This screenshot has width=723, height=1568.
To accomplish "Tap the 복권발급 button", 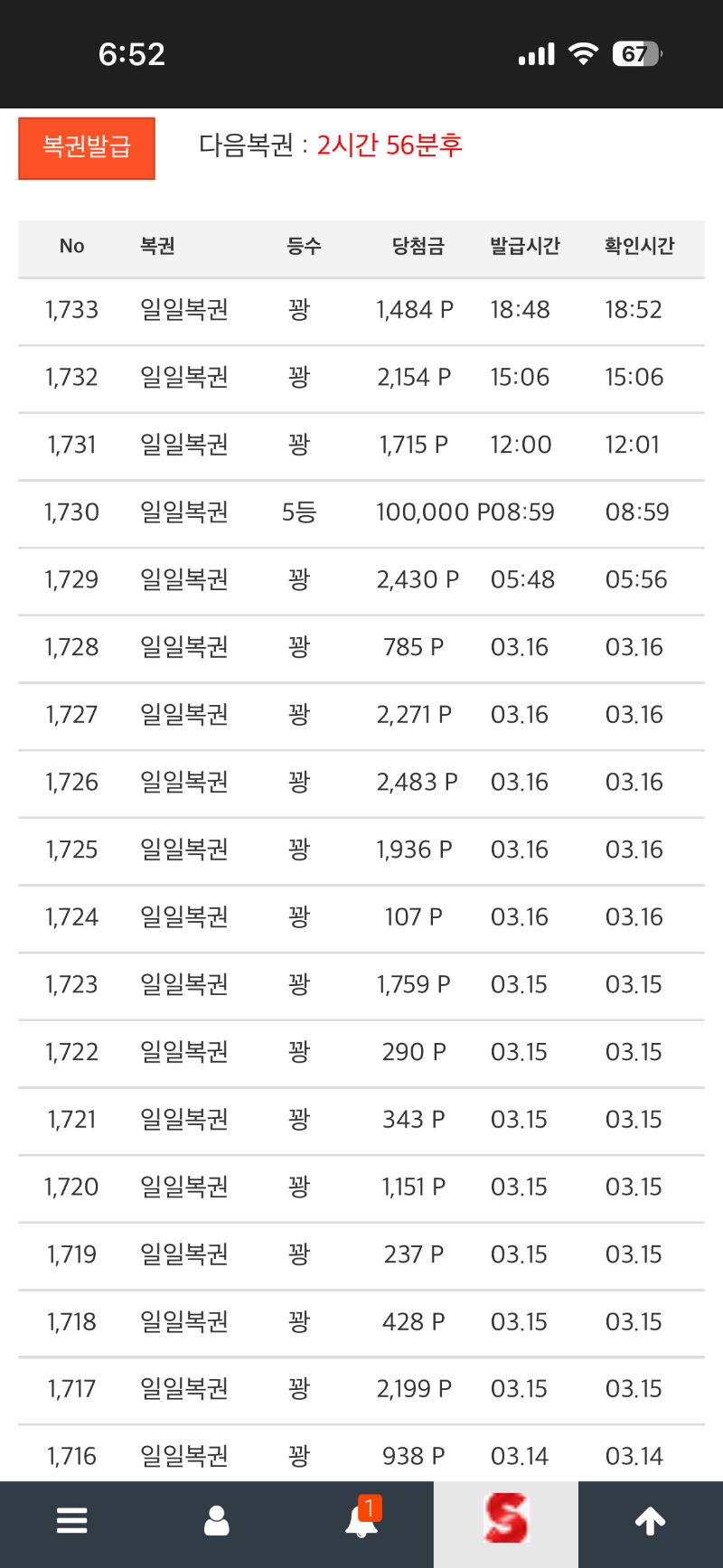I will click(x=87, y=148).
